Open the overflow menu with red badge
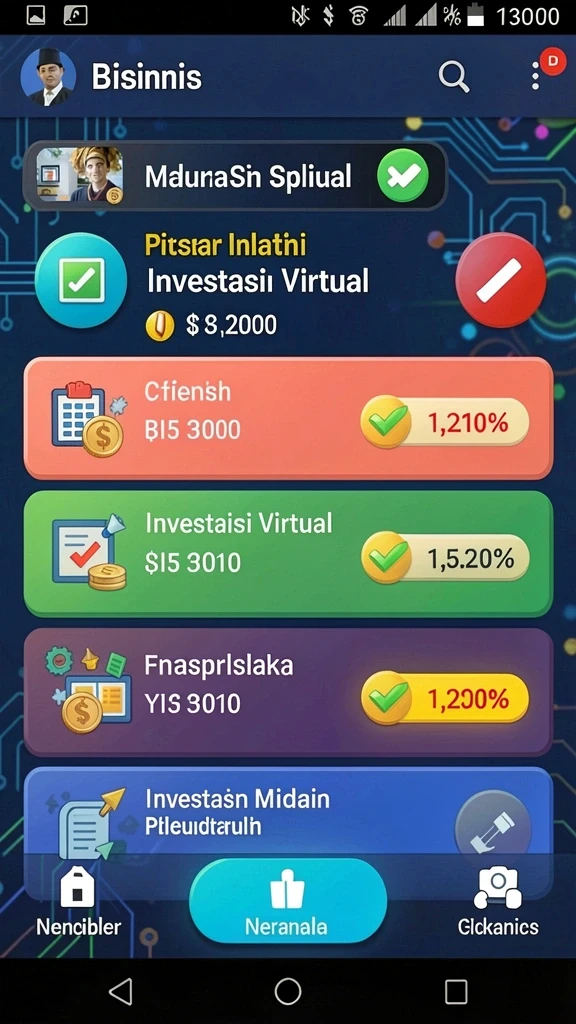This screenshot has width=576, height=1024. pyautogui.click(x=543, y=72)
